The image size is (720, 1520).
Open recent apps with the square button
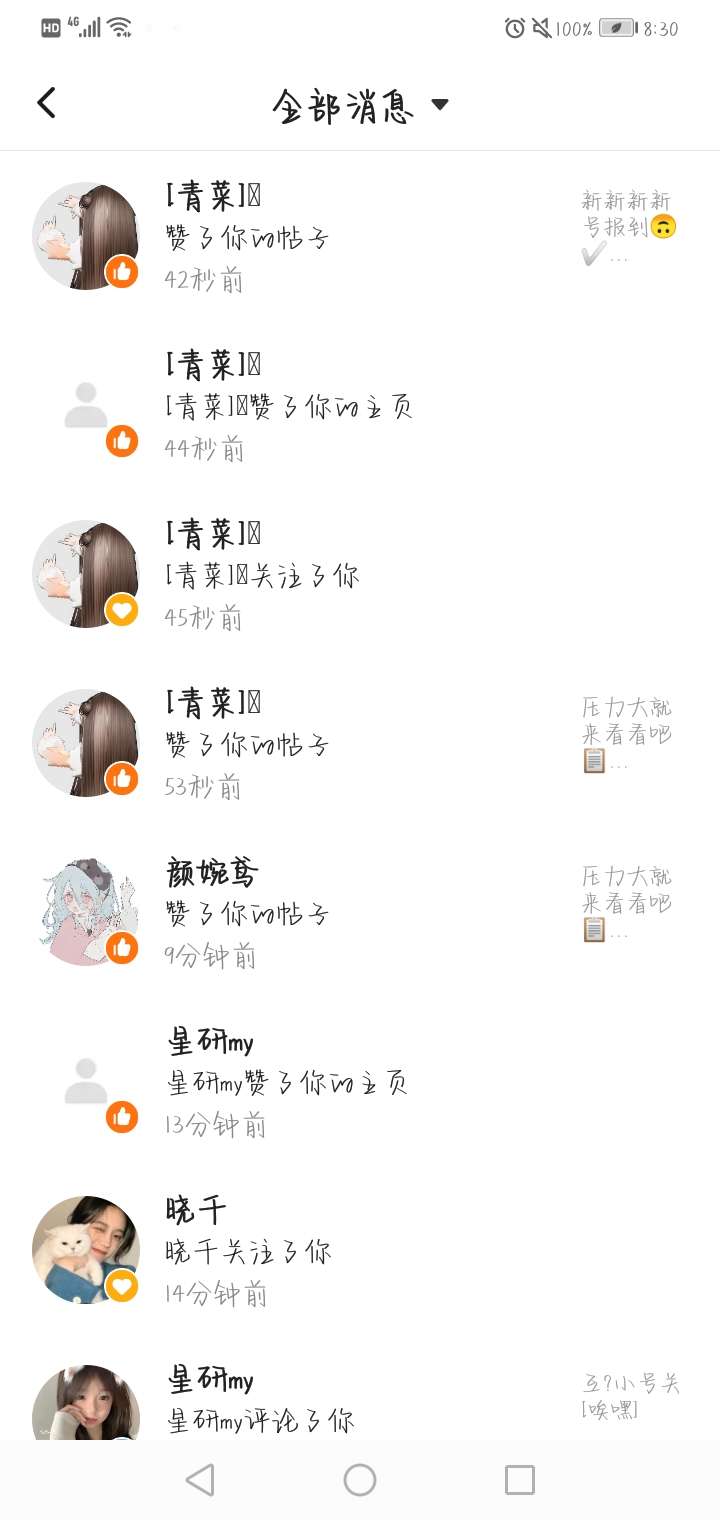(520, 1480)
